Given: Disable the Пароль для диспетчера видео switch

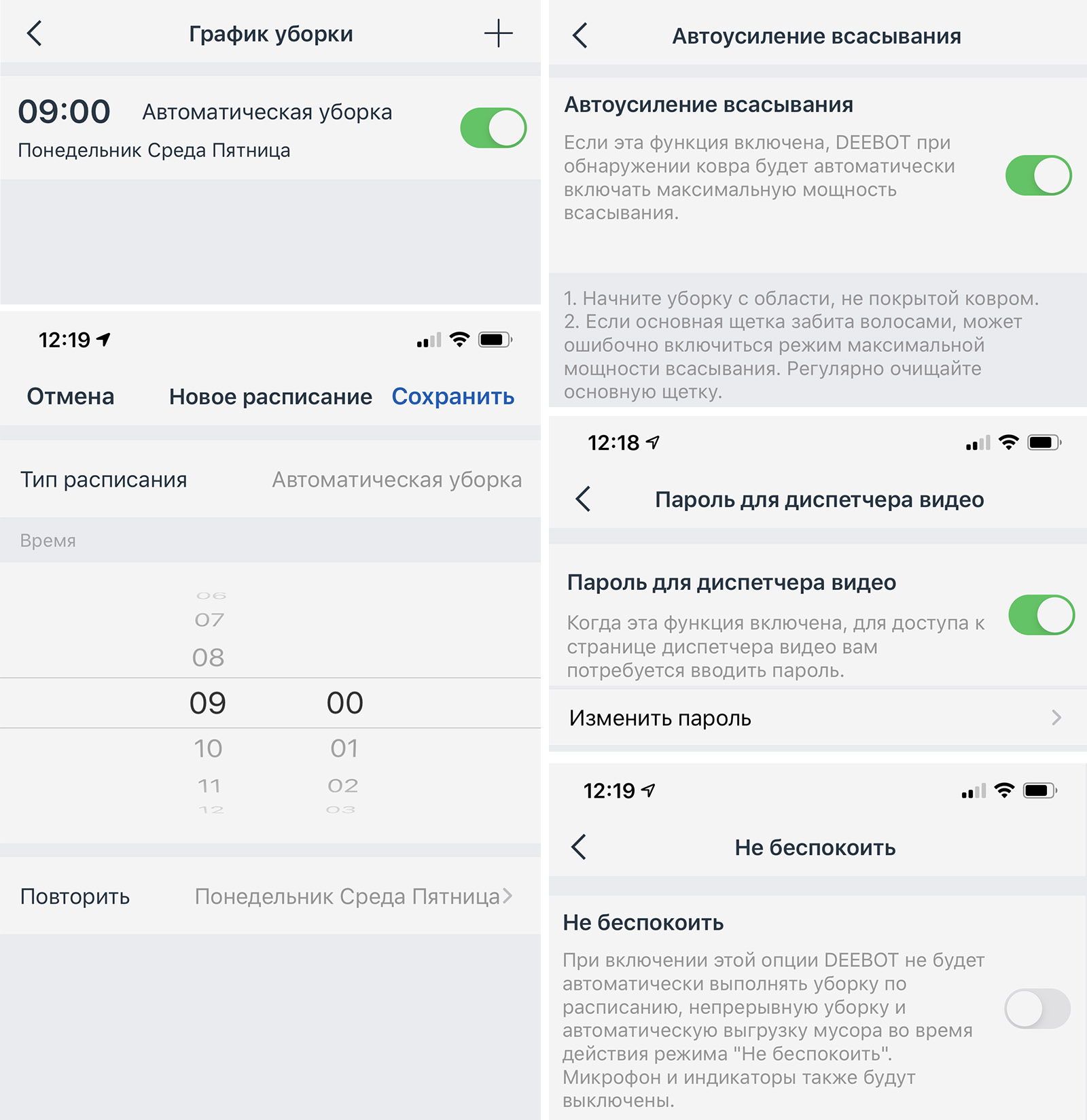Looking at the screenshot, I should [x=1041, y=615].
